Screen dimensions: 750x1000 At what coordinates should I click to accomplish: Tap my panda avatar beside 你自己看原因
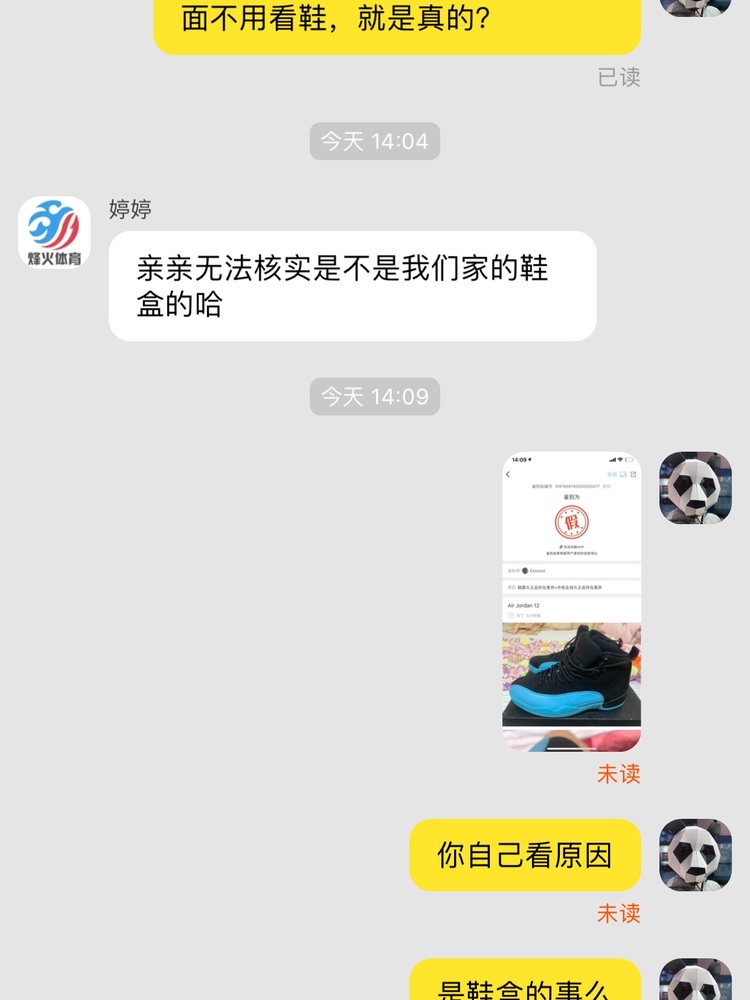tap(695, 855)
